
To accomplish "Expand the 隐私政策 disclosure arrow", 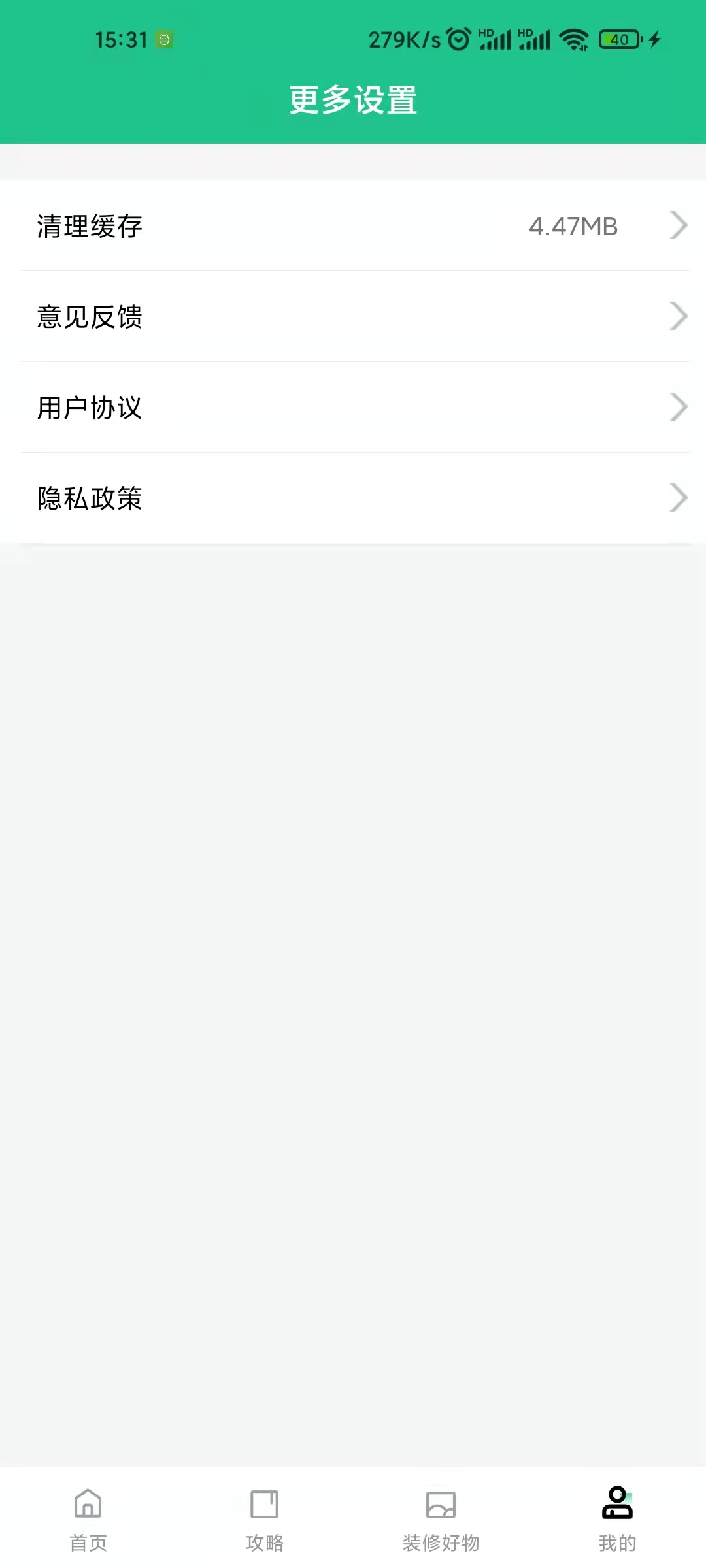I will pyautogui.click(x=677, y=498).
